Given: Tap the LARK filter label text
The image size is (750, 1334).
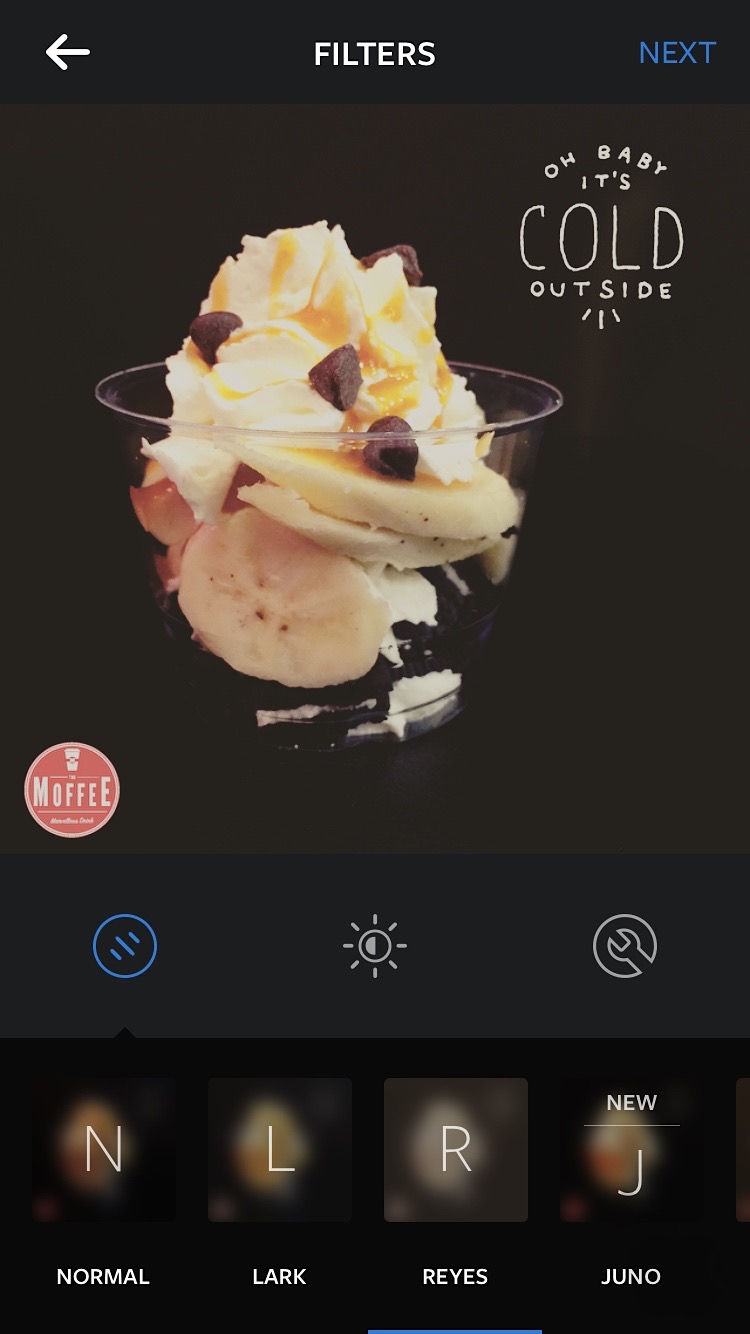Looking at the screenshot, I should pos(279,1276).
